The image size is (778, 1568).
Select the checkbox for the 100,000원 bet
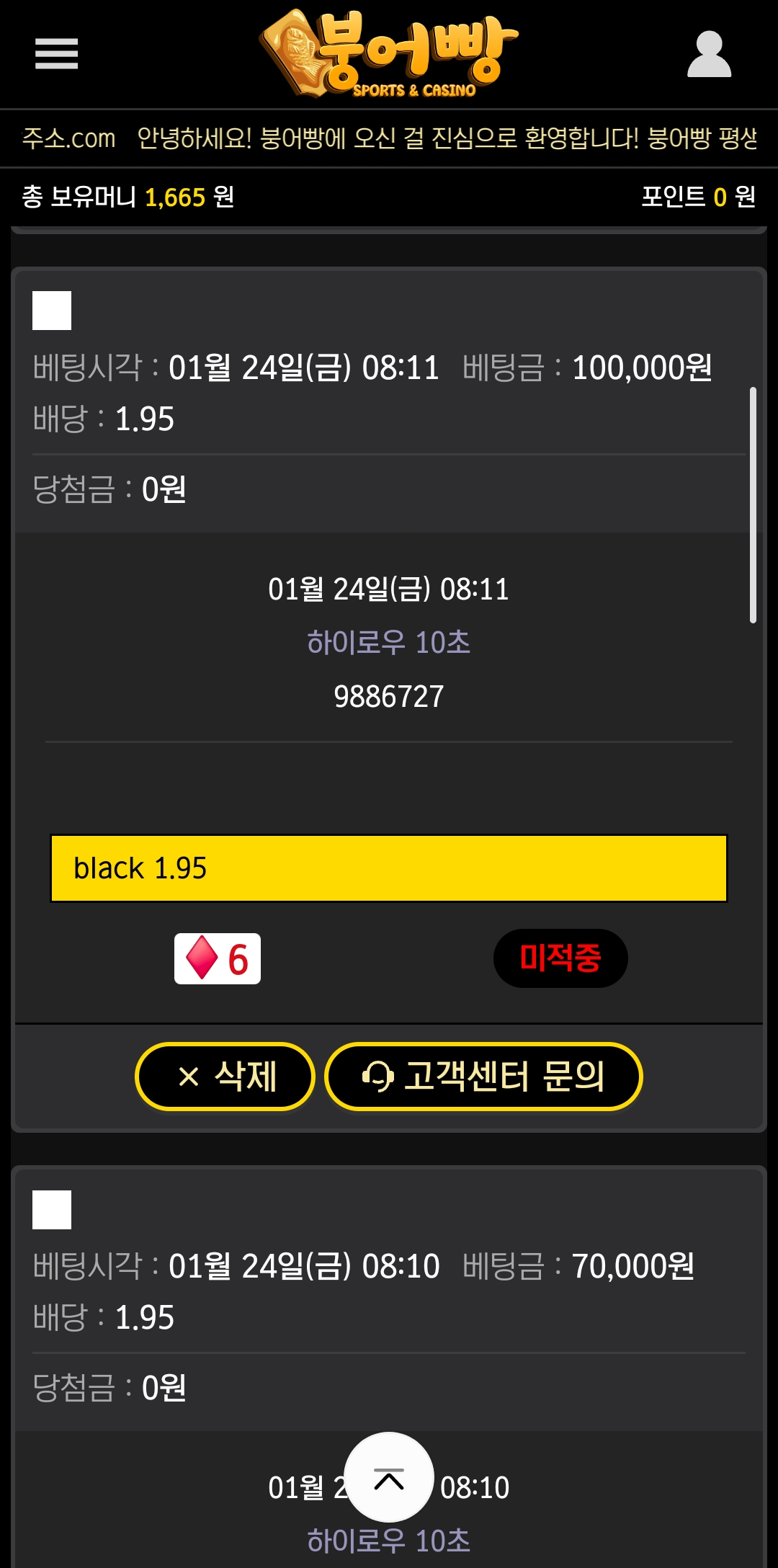[52, 311]
